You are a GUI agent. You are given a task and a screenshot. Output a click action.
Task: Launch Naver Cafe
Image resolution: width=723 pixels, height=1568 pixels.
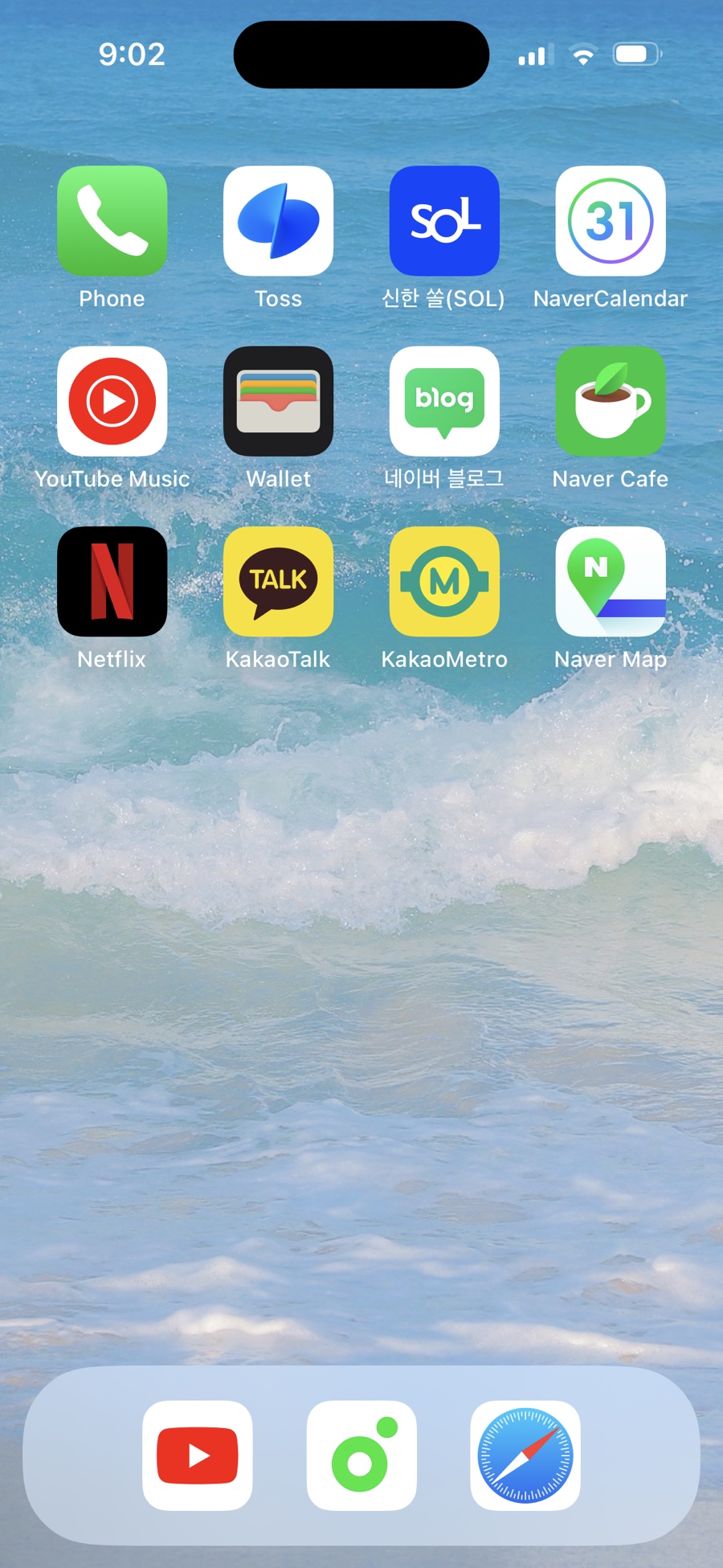click(x=611, y=401)
